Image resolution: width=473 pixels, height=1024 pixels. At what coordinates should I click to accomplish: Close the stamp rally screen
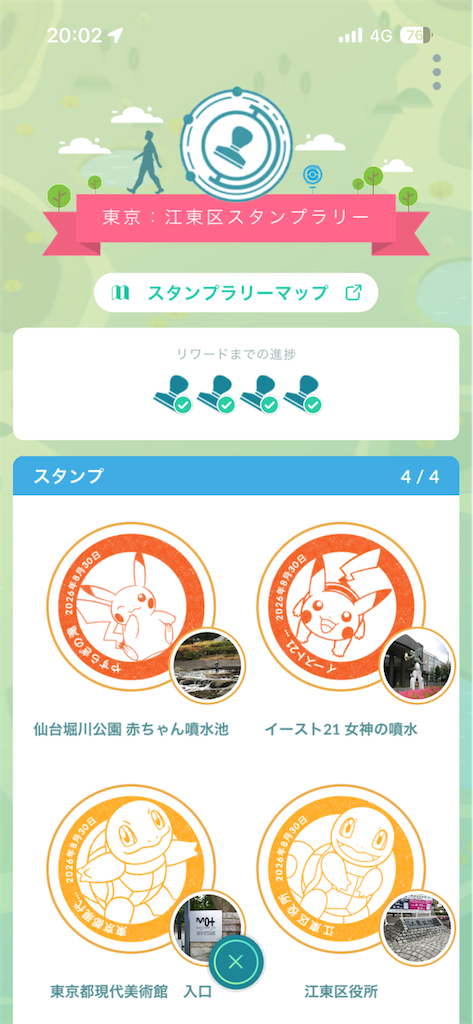pyautogui.click(x=236, y=961)
